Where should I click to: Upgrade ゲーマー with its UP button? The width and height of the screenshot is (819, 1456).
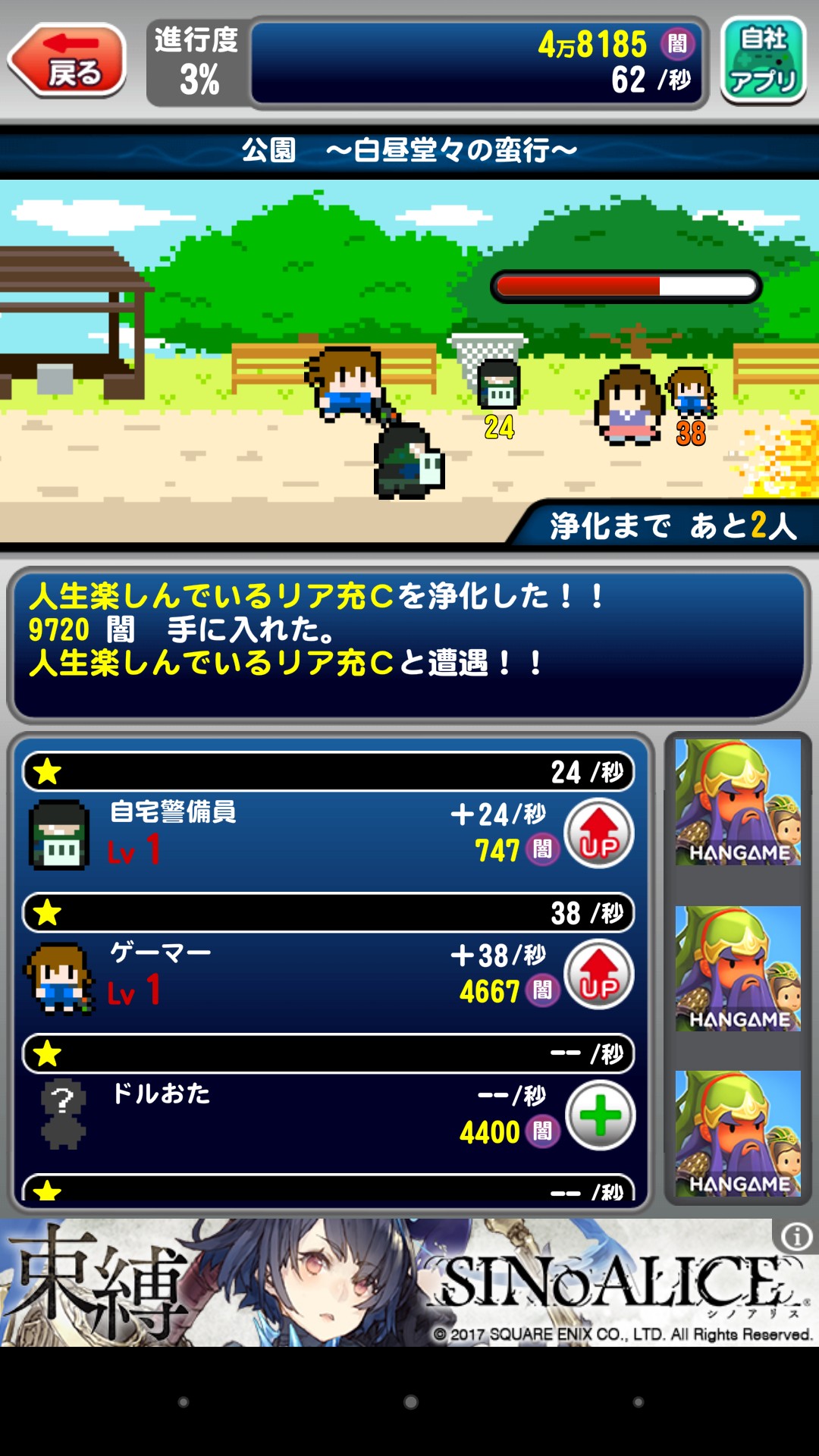[x=599, y=974]
